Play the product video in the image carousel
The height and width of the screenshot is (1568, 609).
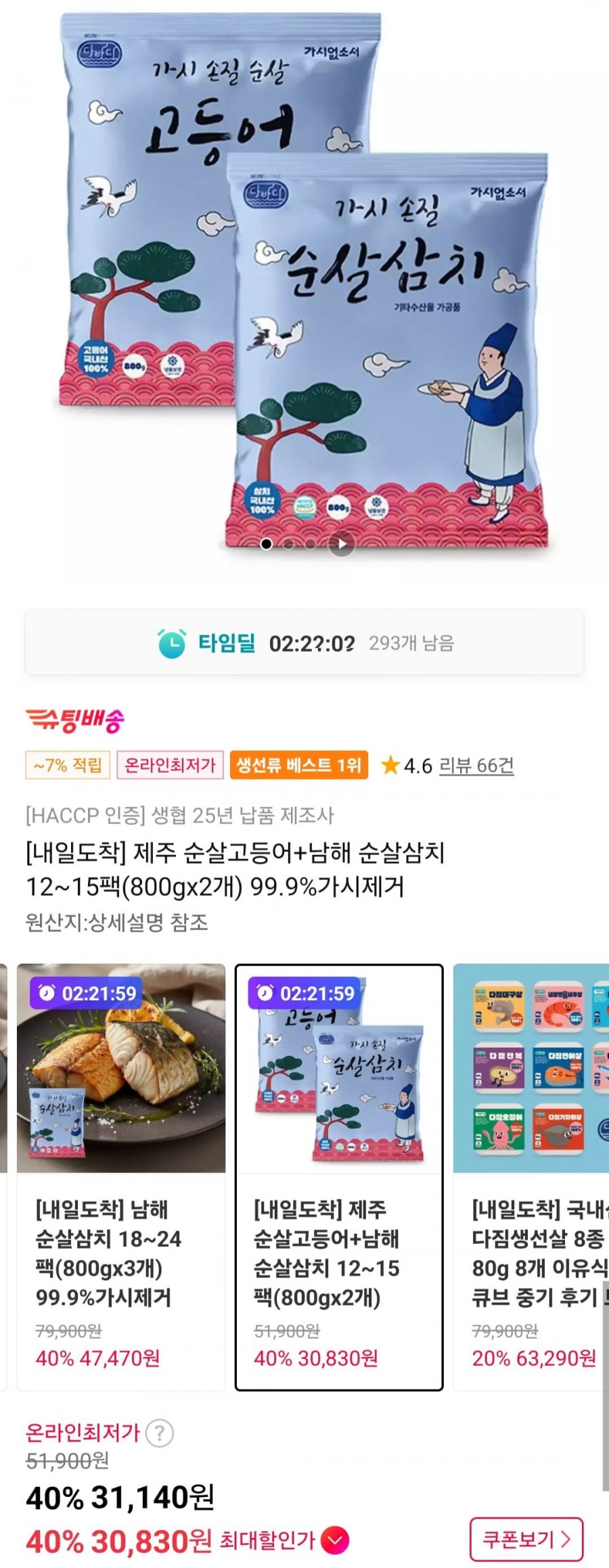coord(342,544)
